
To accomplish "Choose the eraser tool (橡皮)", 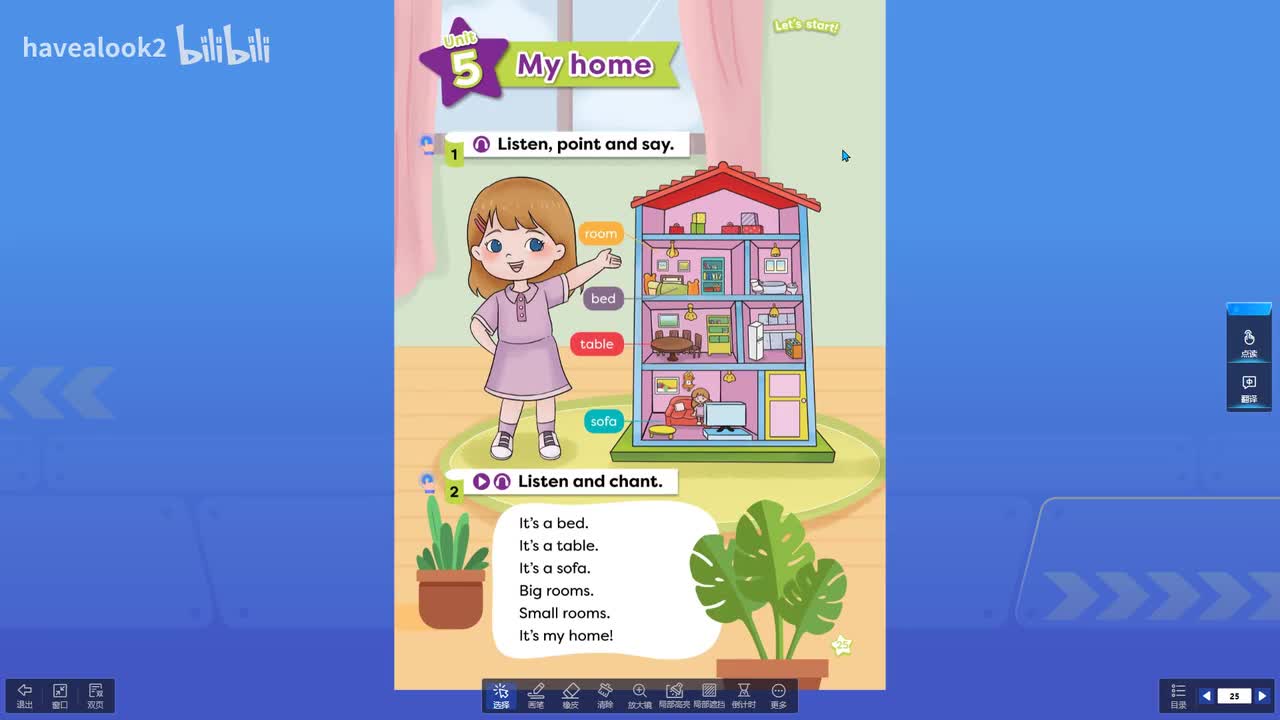I will click(571, 695).
